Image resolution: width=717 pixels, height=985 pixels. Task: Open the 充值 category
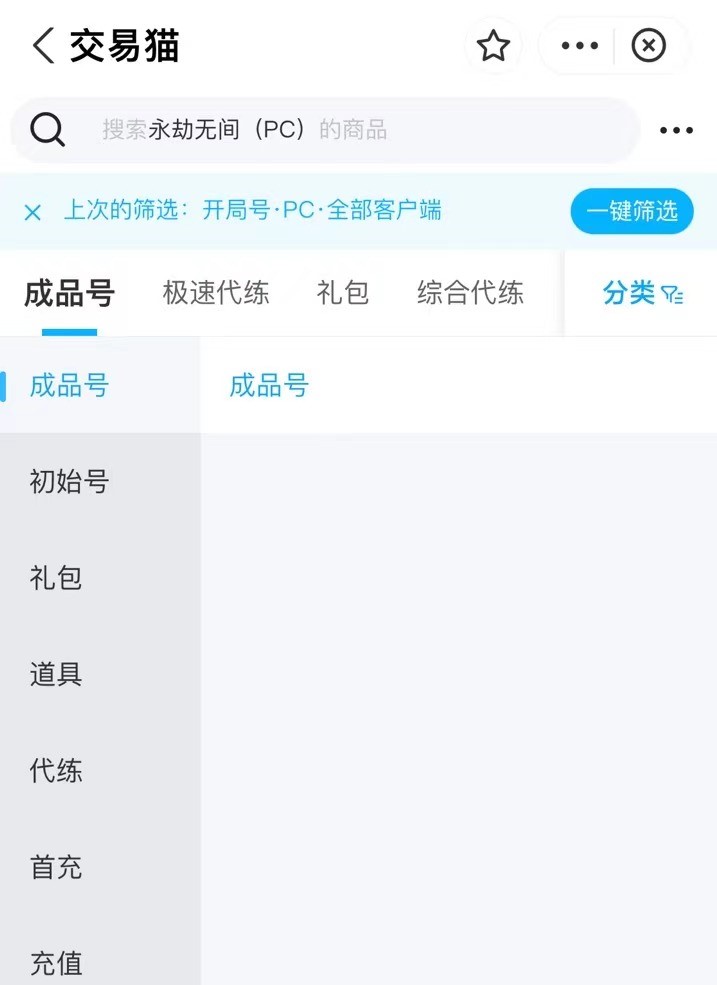(x=56, y=962)
